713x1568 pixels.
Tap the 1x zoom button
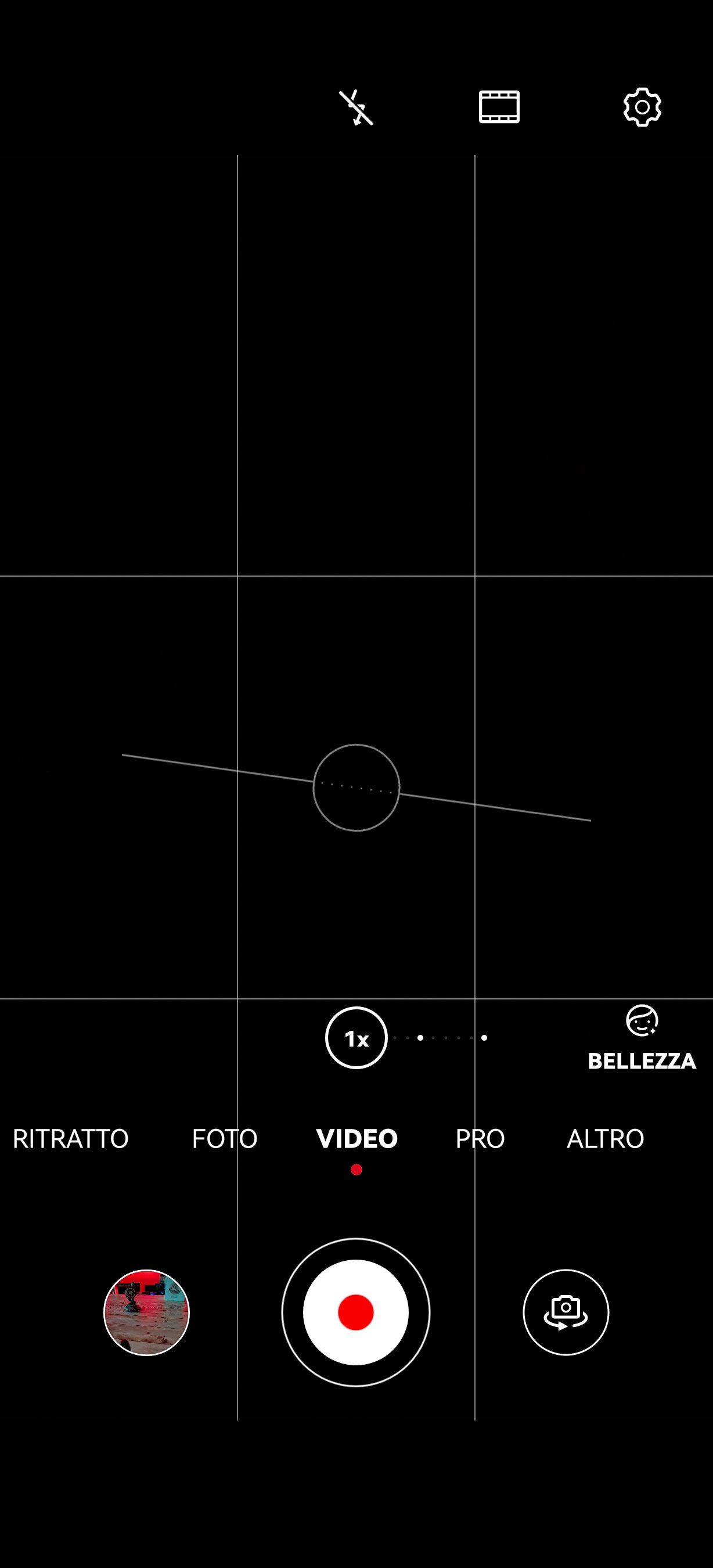356,1038
